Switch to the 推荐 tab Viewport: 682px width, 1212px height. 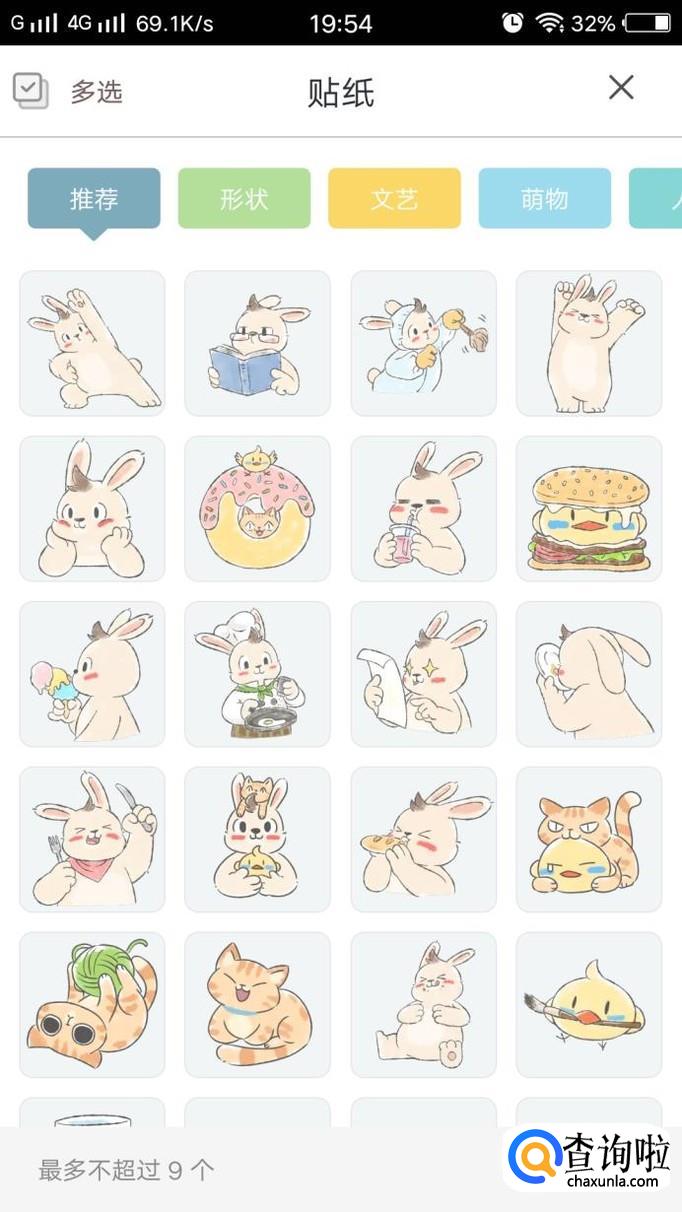(94, 198)
